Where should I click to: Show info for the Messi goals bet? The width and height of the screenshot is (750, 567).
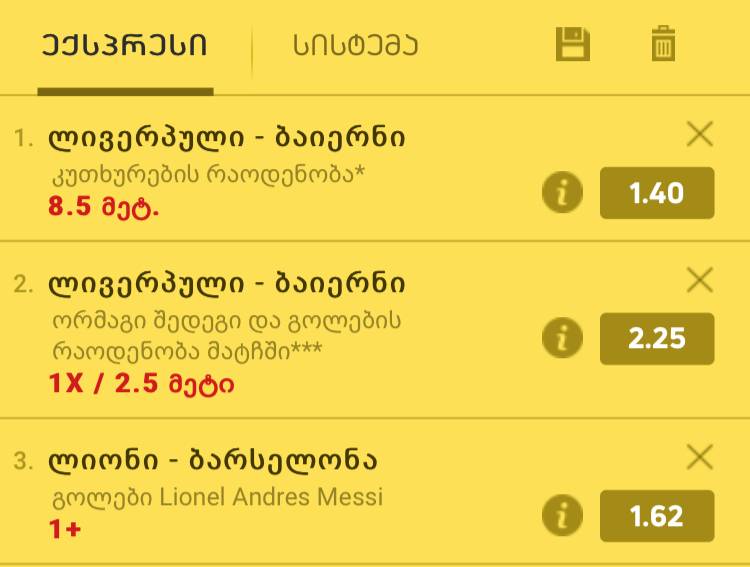point(562,516)
